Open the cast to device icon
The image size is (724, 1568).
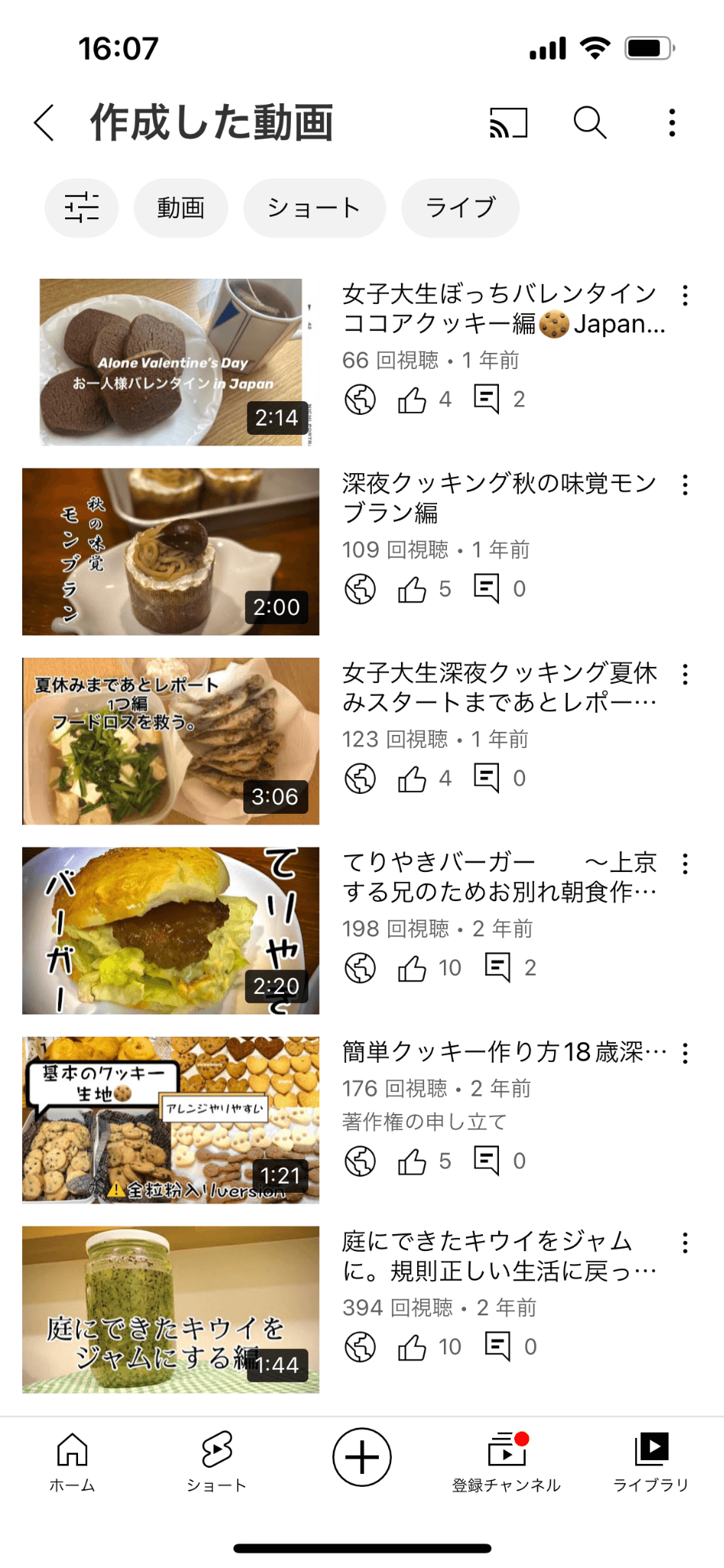[x=509, y=122]
